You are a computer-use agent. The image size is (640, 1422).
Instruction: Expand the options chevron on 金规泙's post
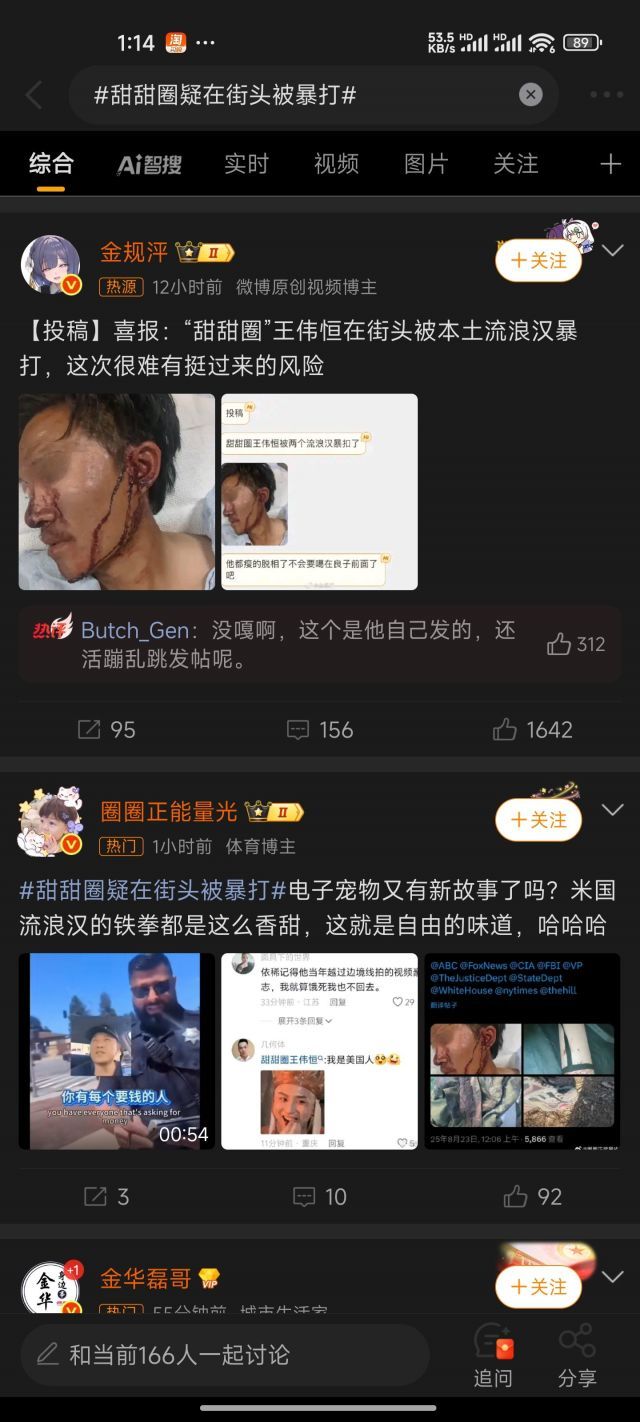[613, 250]
